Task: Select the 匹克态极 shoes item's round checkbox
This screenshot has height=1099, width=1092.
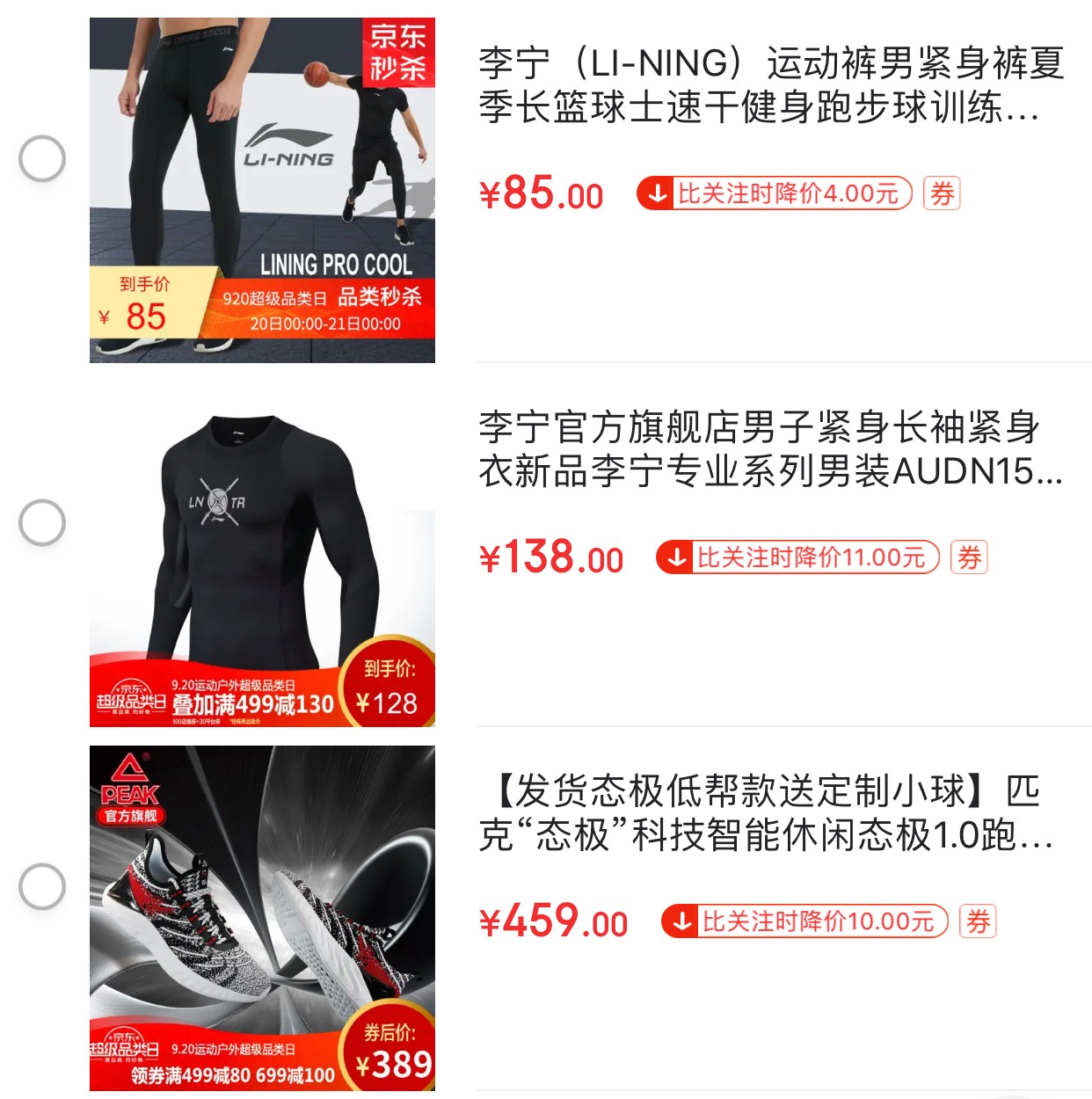Action: [42, 886]
